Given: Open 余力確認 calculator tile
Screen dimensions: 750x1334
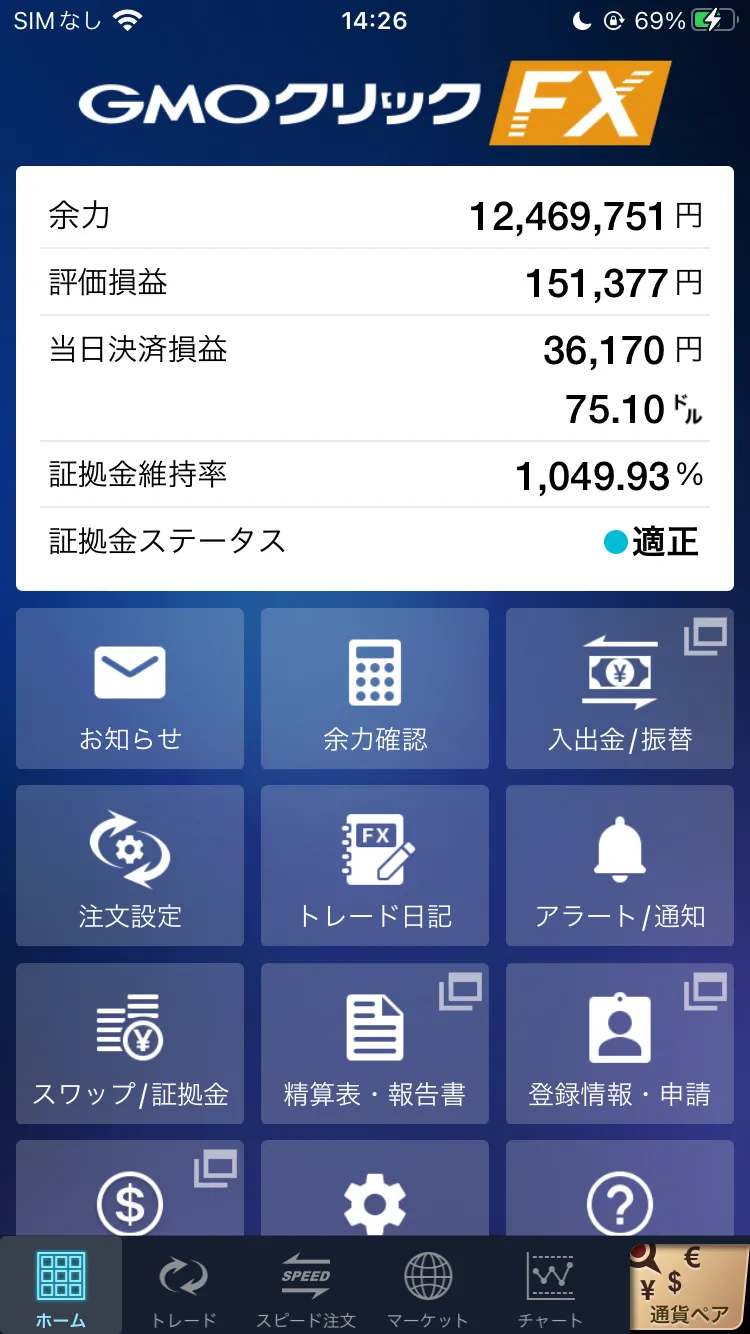Looking at the screenshot, I should point(375,689).
